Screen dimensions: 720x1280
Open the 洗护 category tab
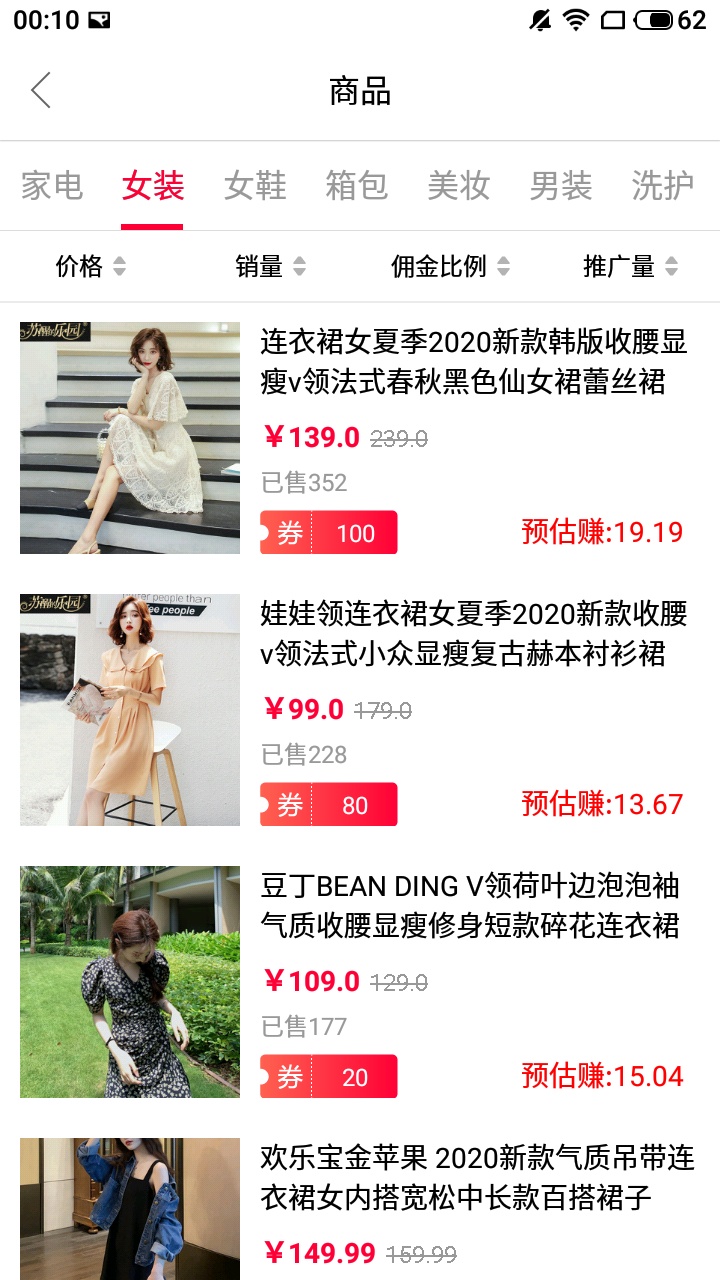point(663,186)
